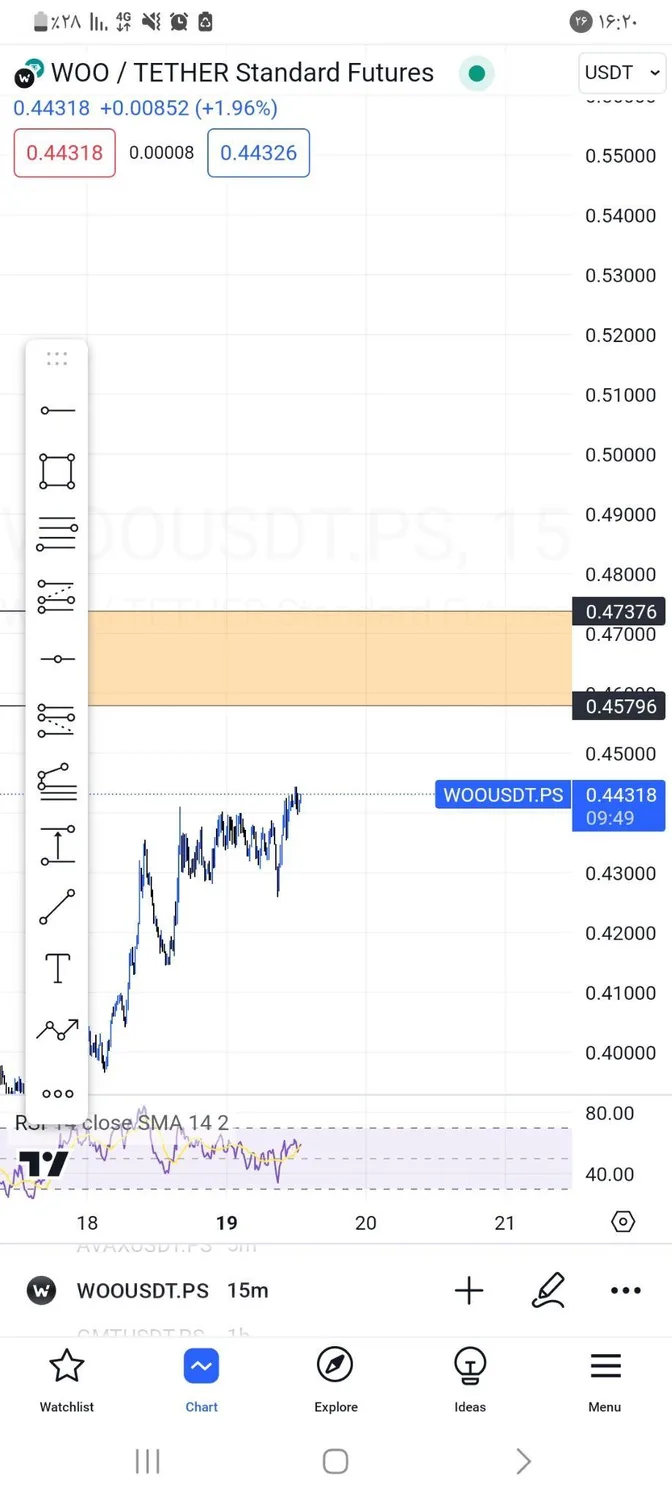Switch to the Ideas tab
The image size is (672, 1500).
pyautogui.click(x=470, y=1380)
